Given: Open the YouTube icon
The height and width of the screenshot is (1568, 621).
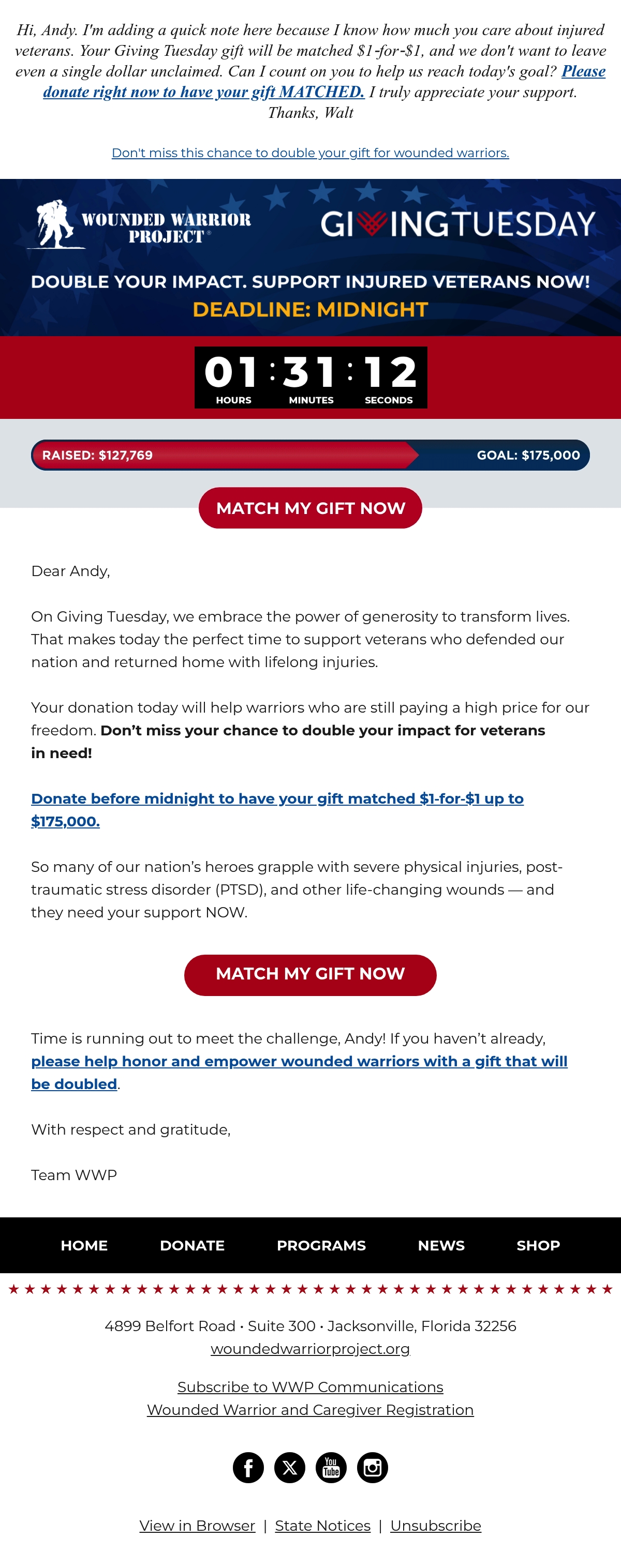Looking at the screenshot, I should point(331,1468).
